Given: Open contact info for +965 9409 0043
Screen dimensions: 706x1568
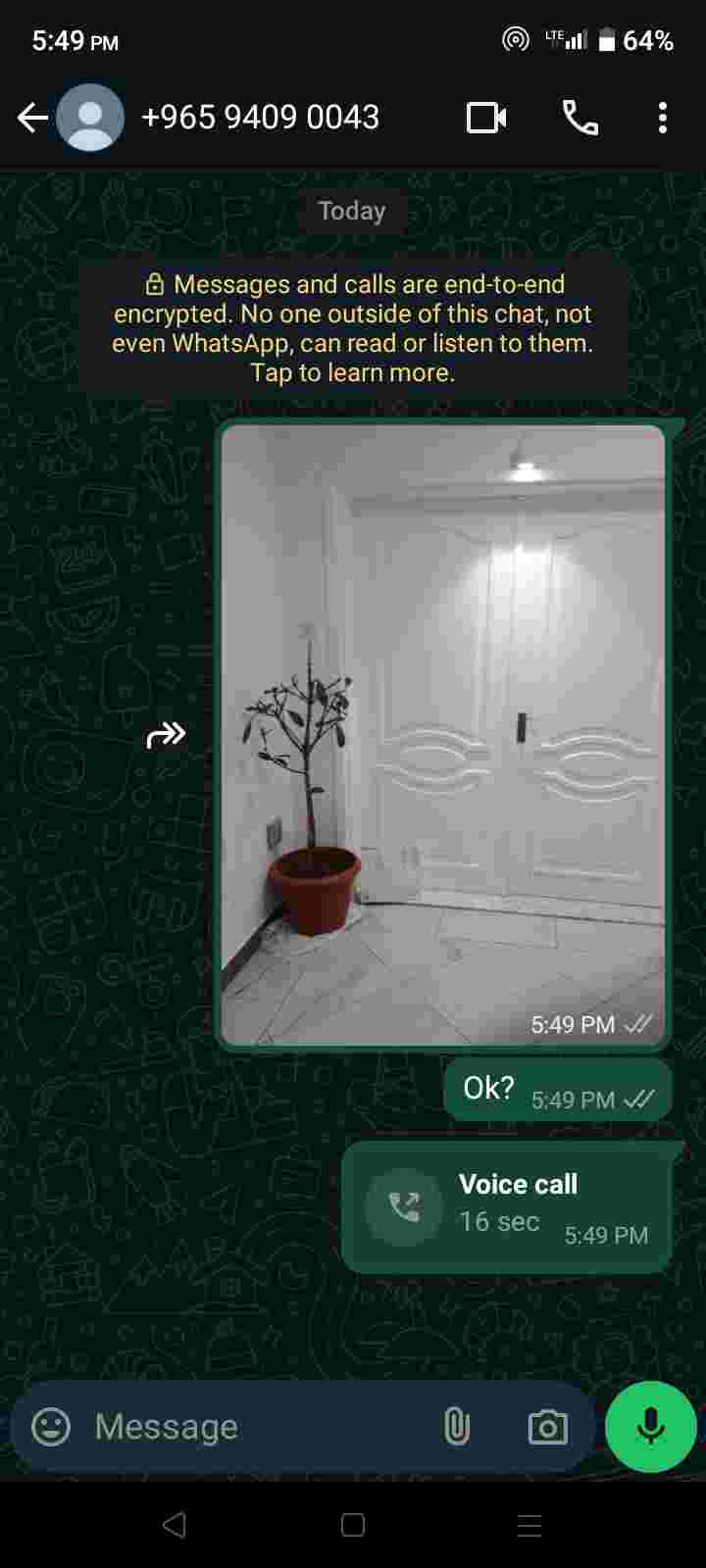Looking at the screenshot, I should coord(260,118).
